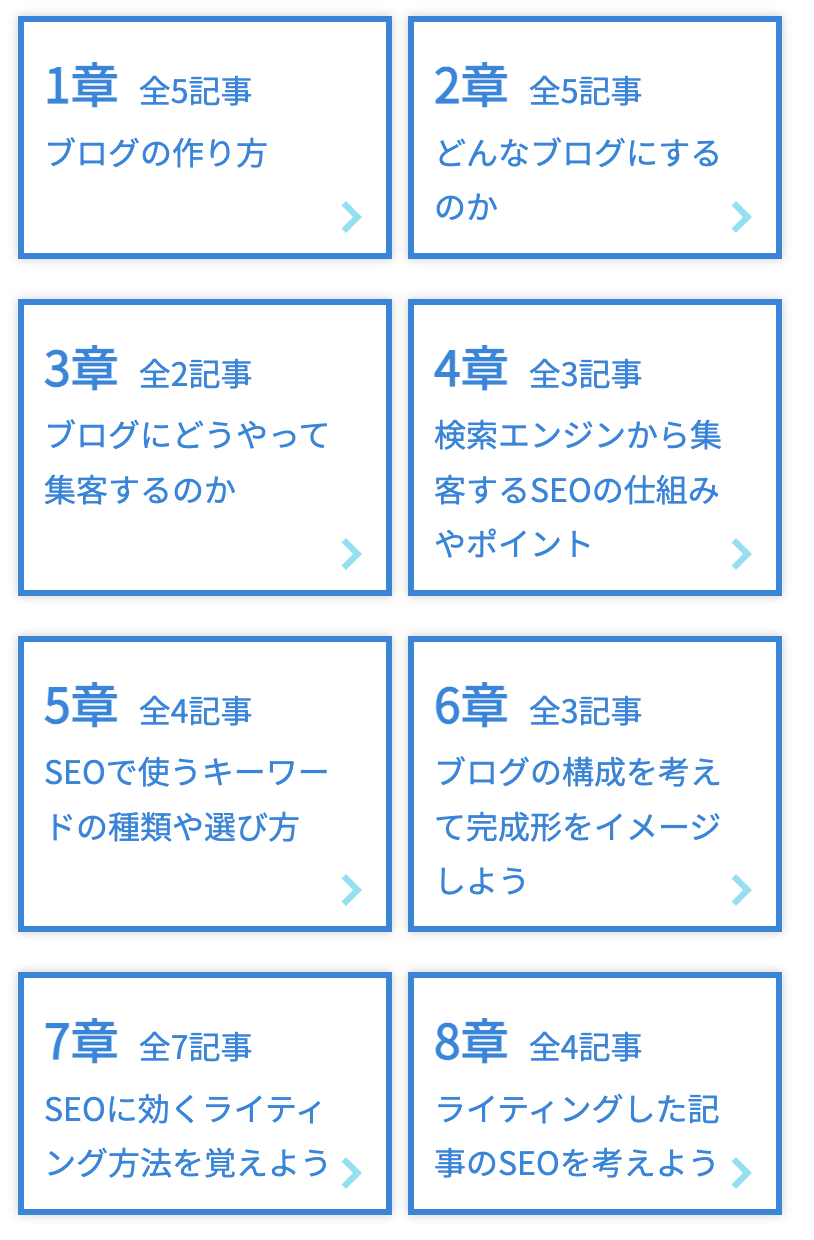Expand chapter 5 using its disclosure arrow

tap(351, 888)
